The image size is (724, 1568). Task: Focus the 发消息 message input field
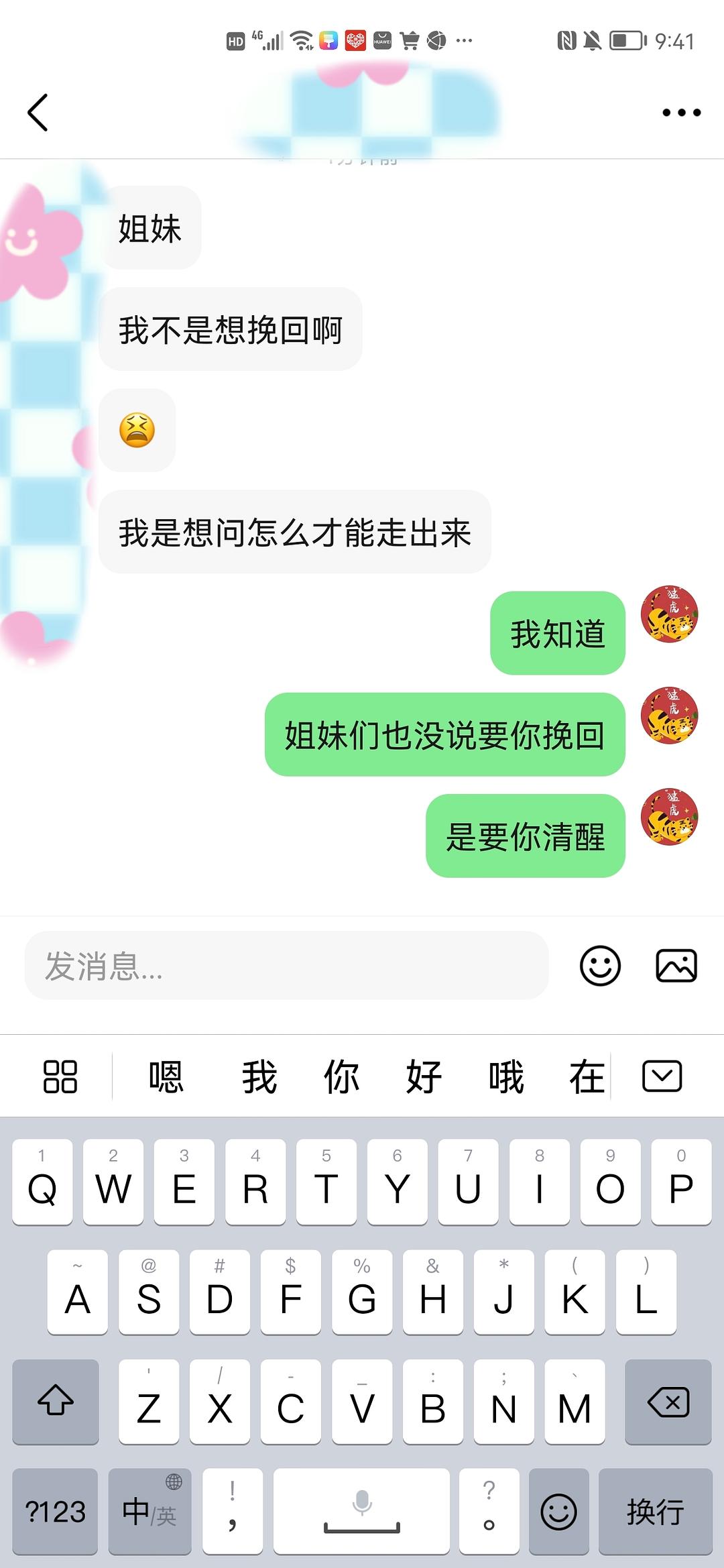(286, 966)
